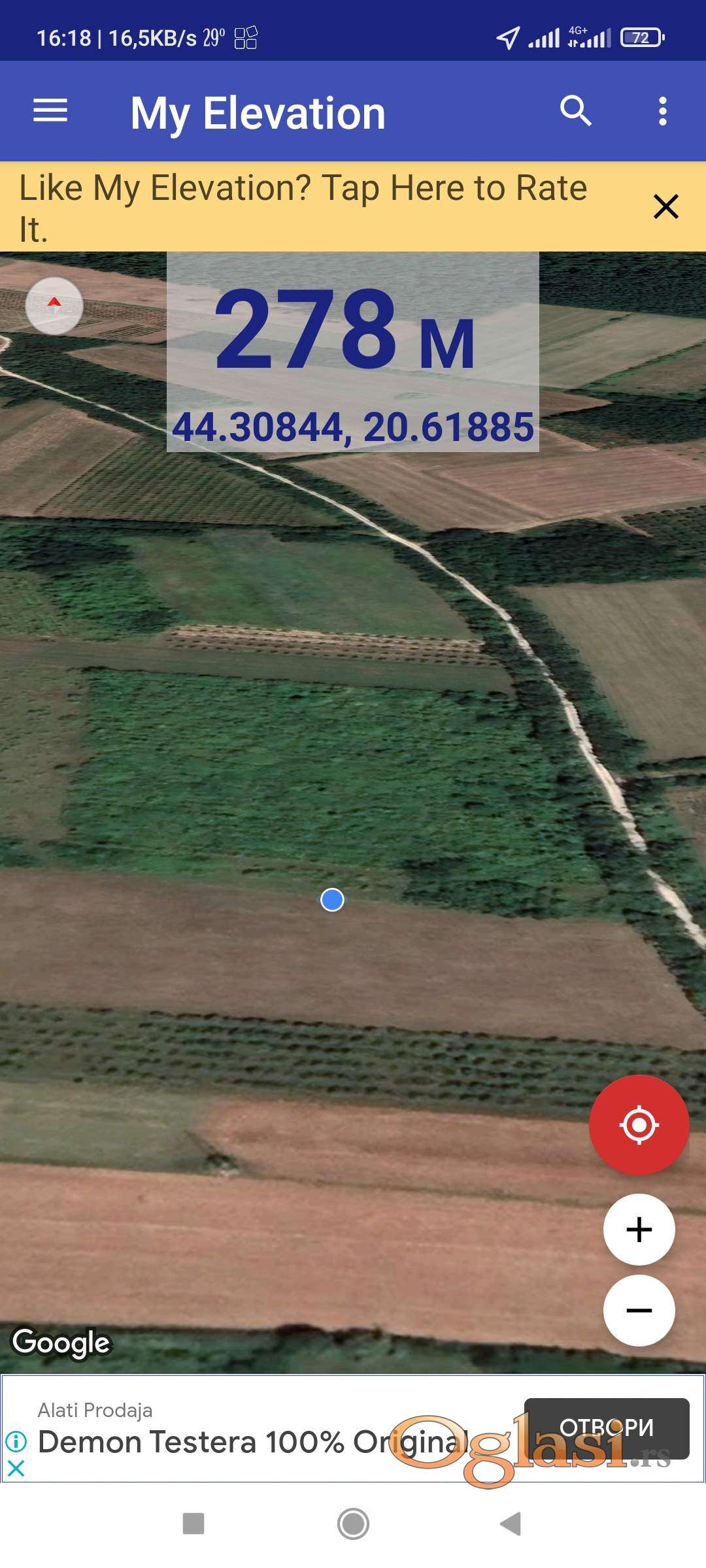The image size is (706, 1568).
Task: Zoom in on the map
Action: 639,1229
